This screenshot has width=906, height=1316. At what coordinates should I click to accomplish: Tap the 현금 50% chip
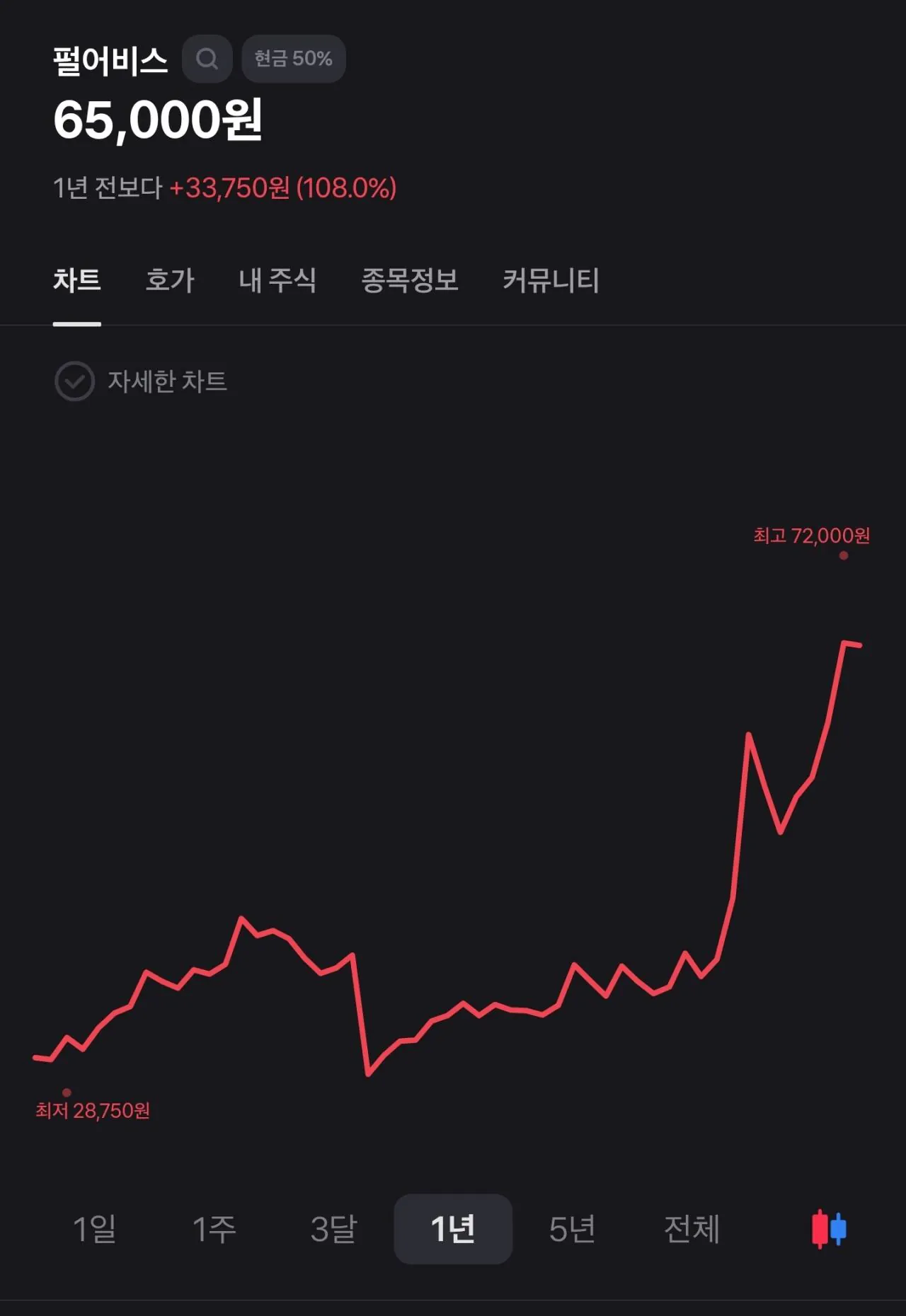point(293,59)
